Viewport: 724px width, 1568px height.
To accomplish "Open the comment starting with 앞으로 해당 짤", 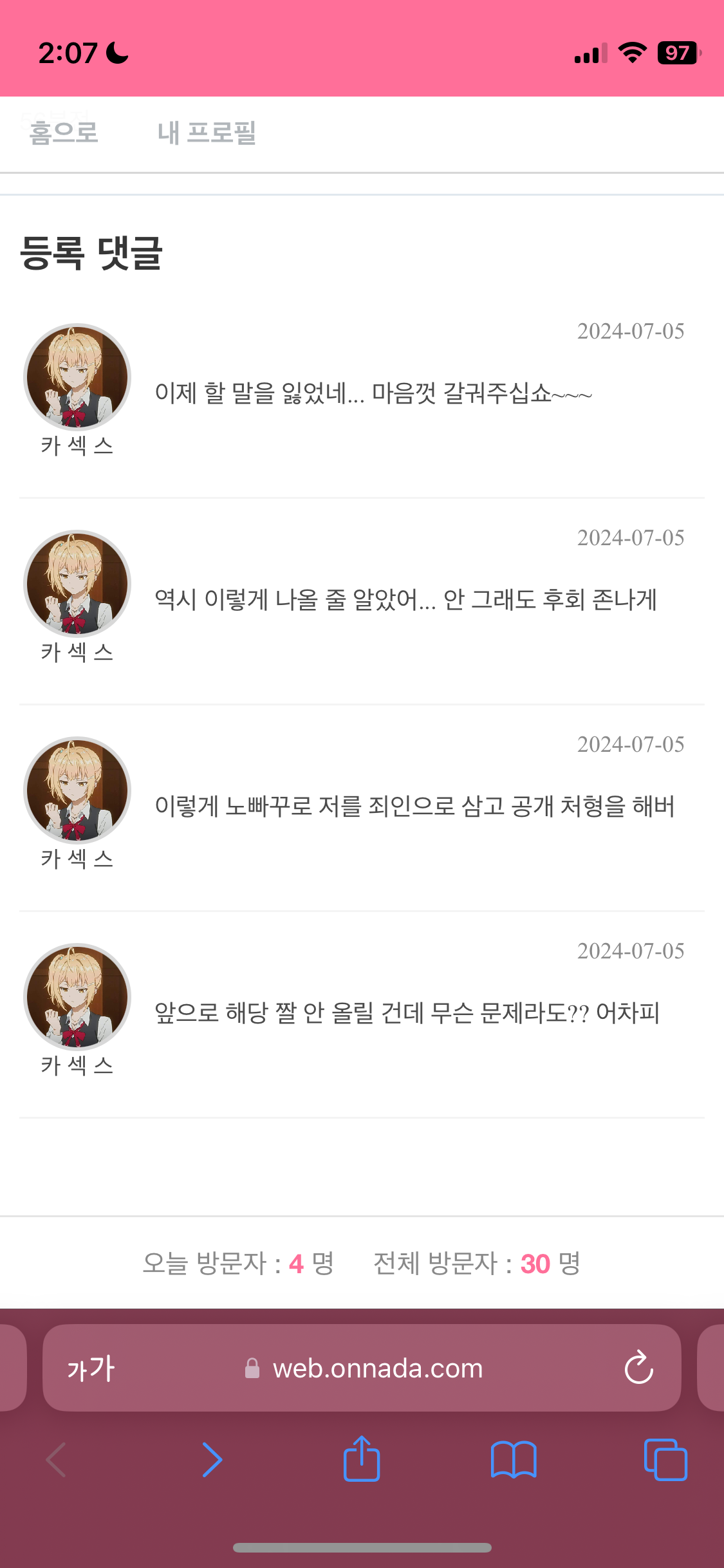I will [x=407, y=1013].
